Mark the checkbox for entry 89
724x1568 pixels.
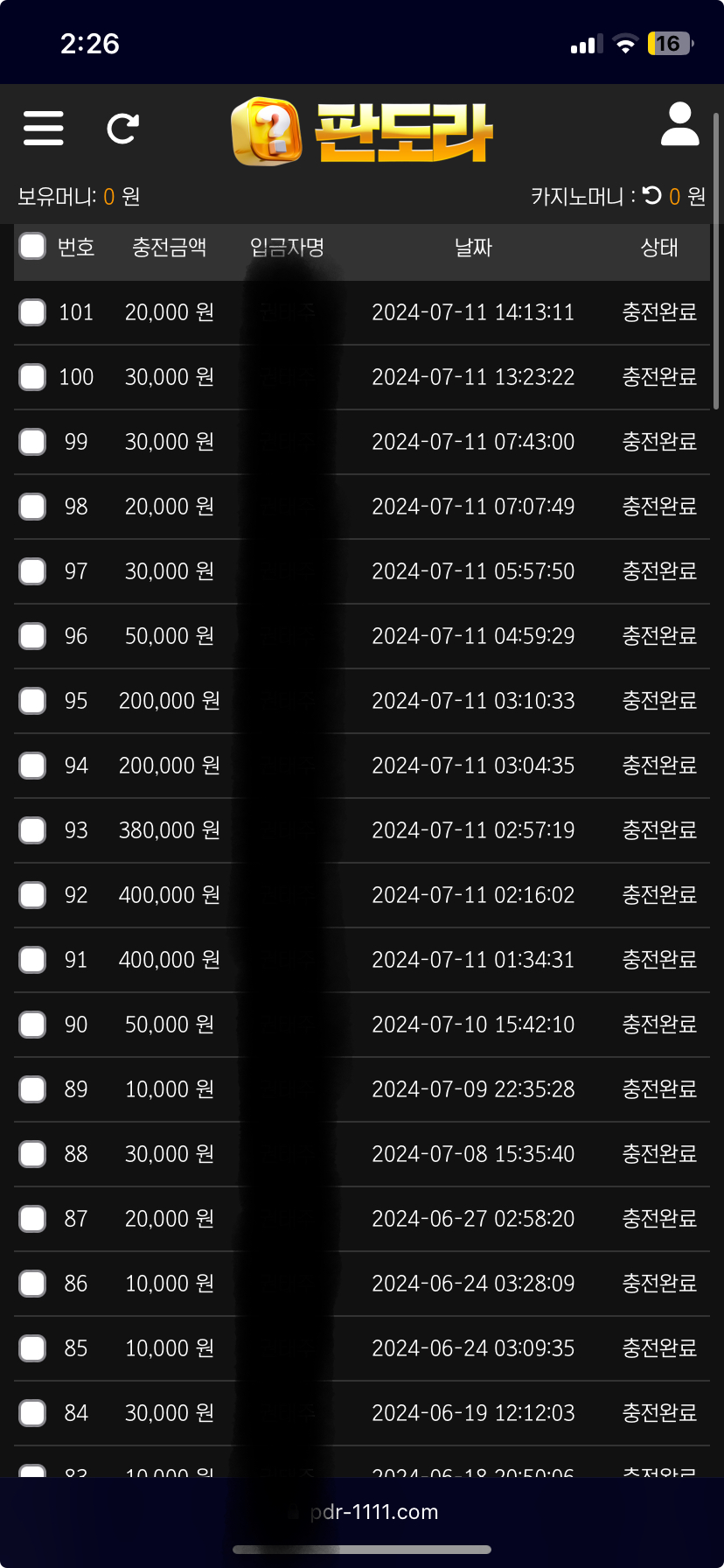click(32, 1089)
